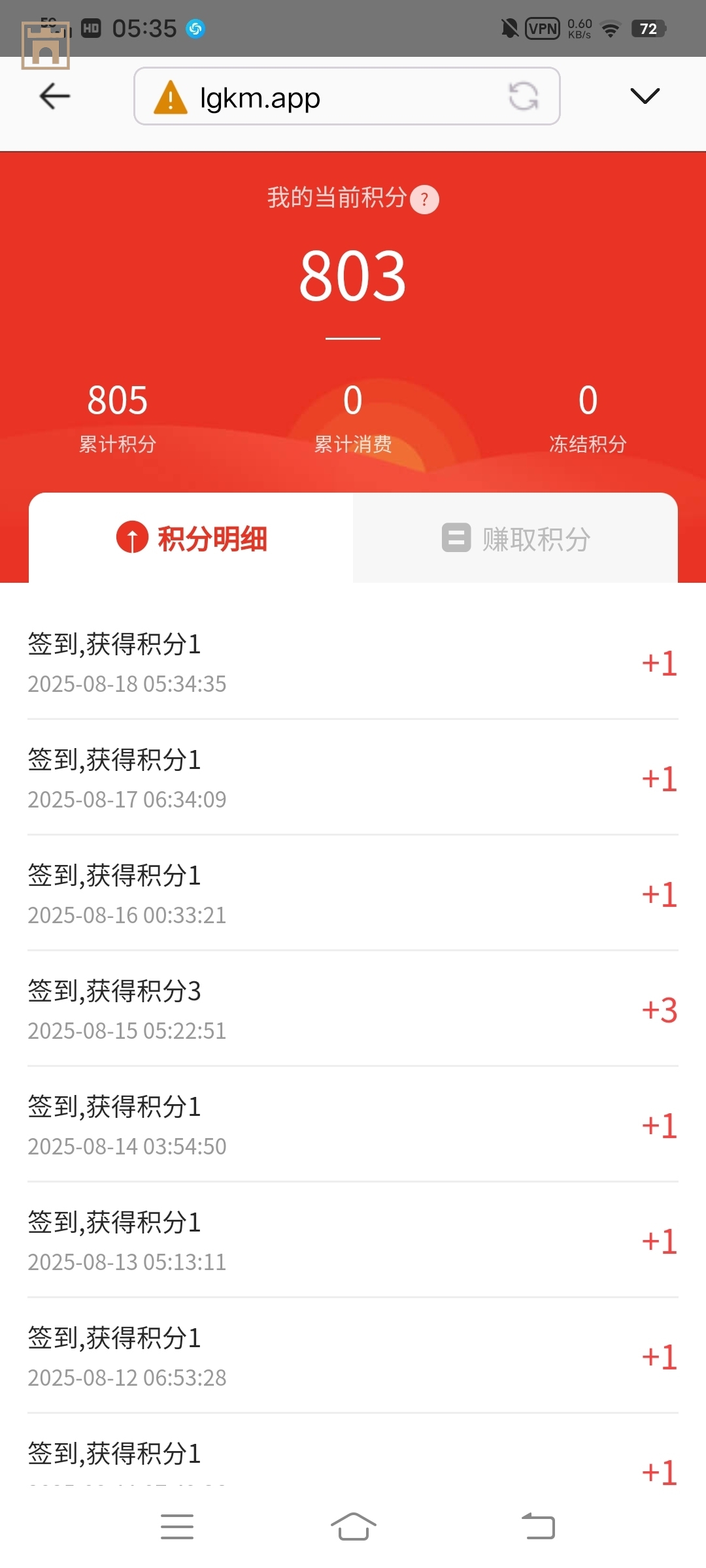The image size is (706, 1568).
Task: Go back using the browser arrow
Action: point(55,97)
